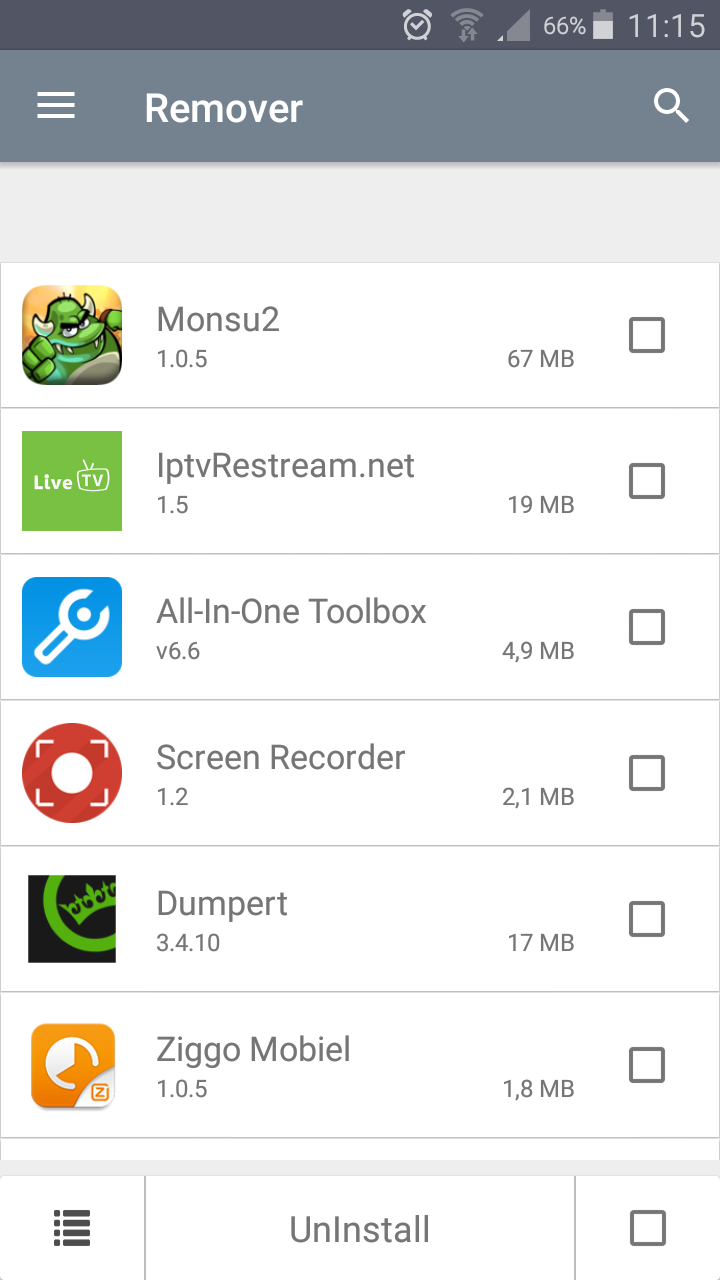
Task: Tap the Screen Recorder red icon
Action: pyautogui.click(x=71, y=773)
